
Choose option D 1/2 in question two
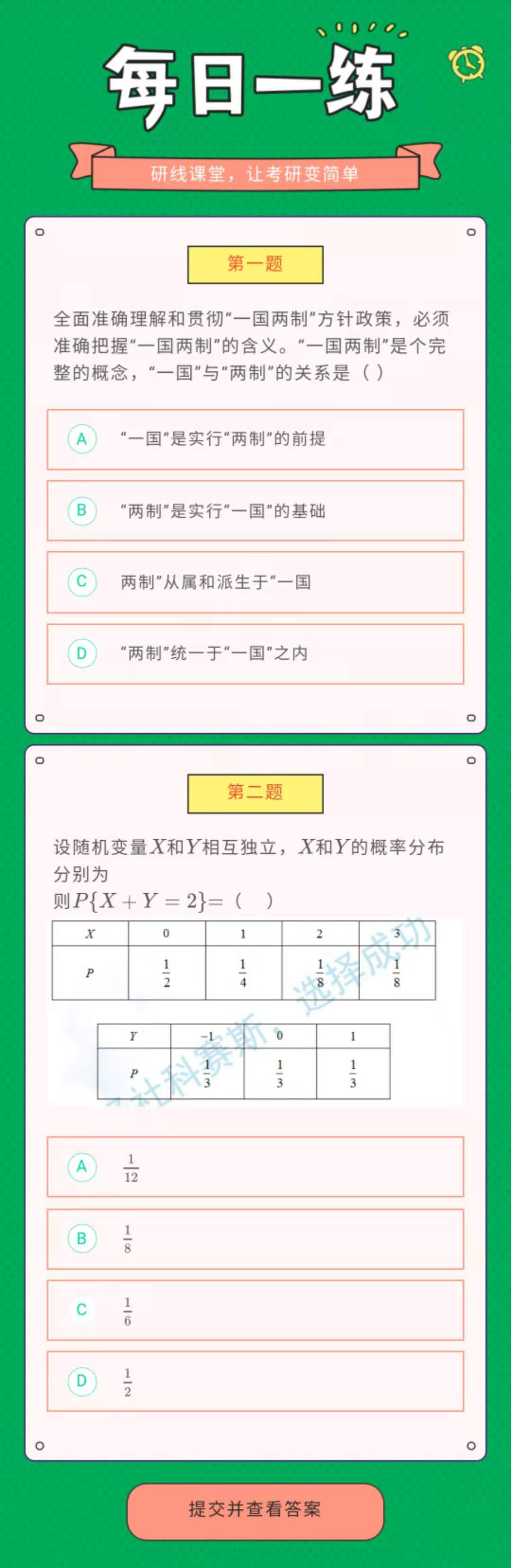(x=255, y=1380)
